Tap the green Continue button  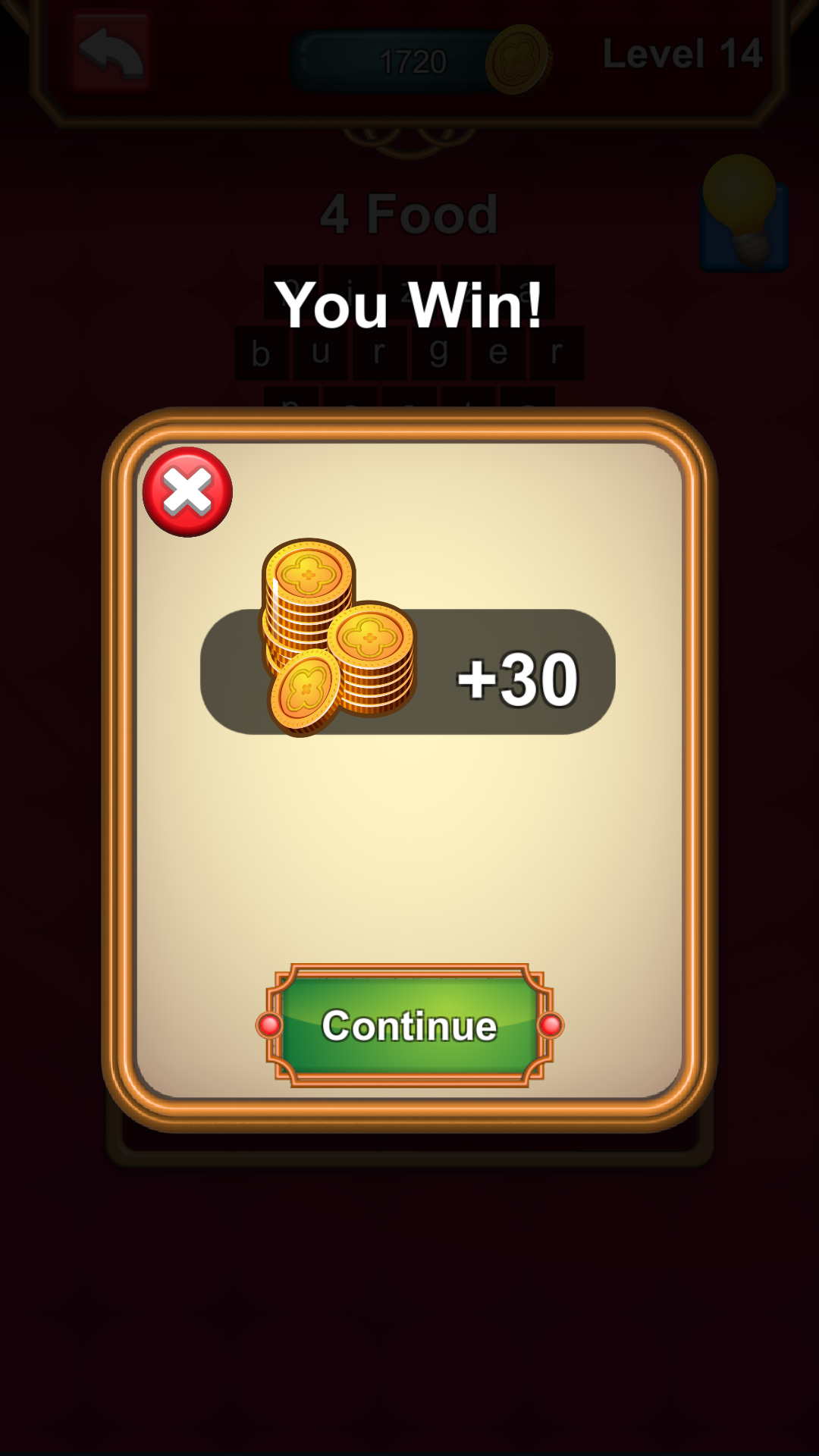click(x=409, y=1025)
